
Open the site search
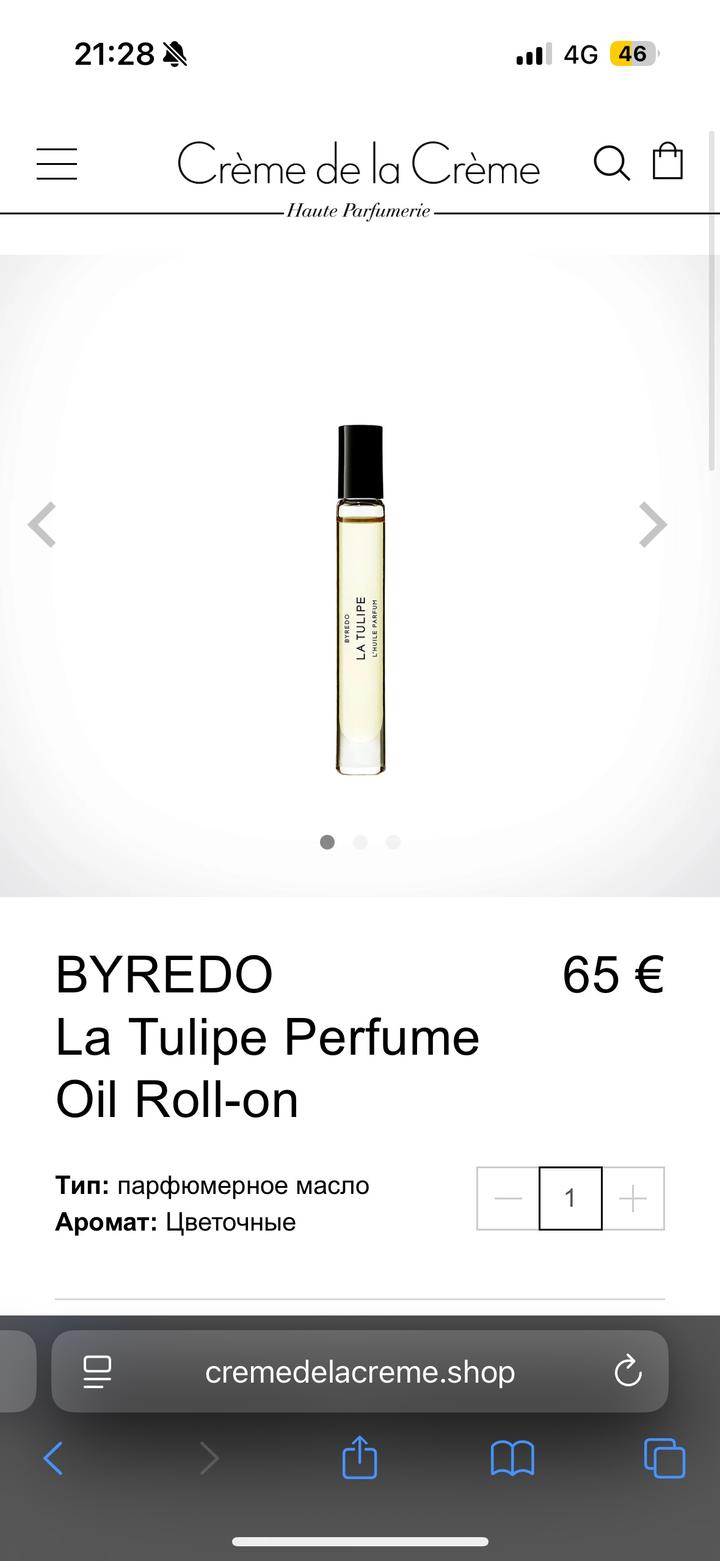click(611, 163)
